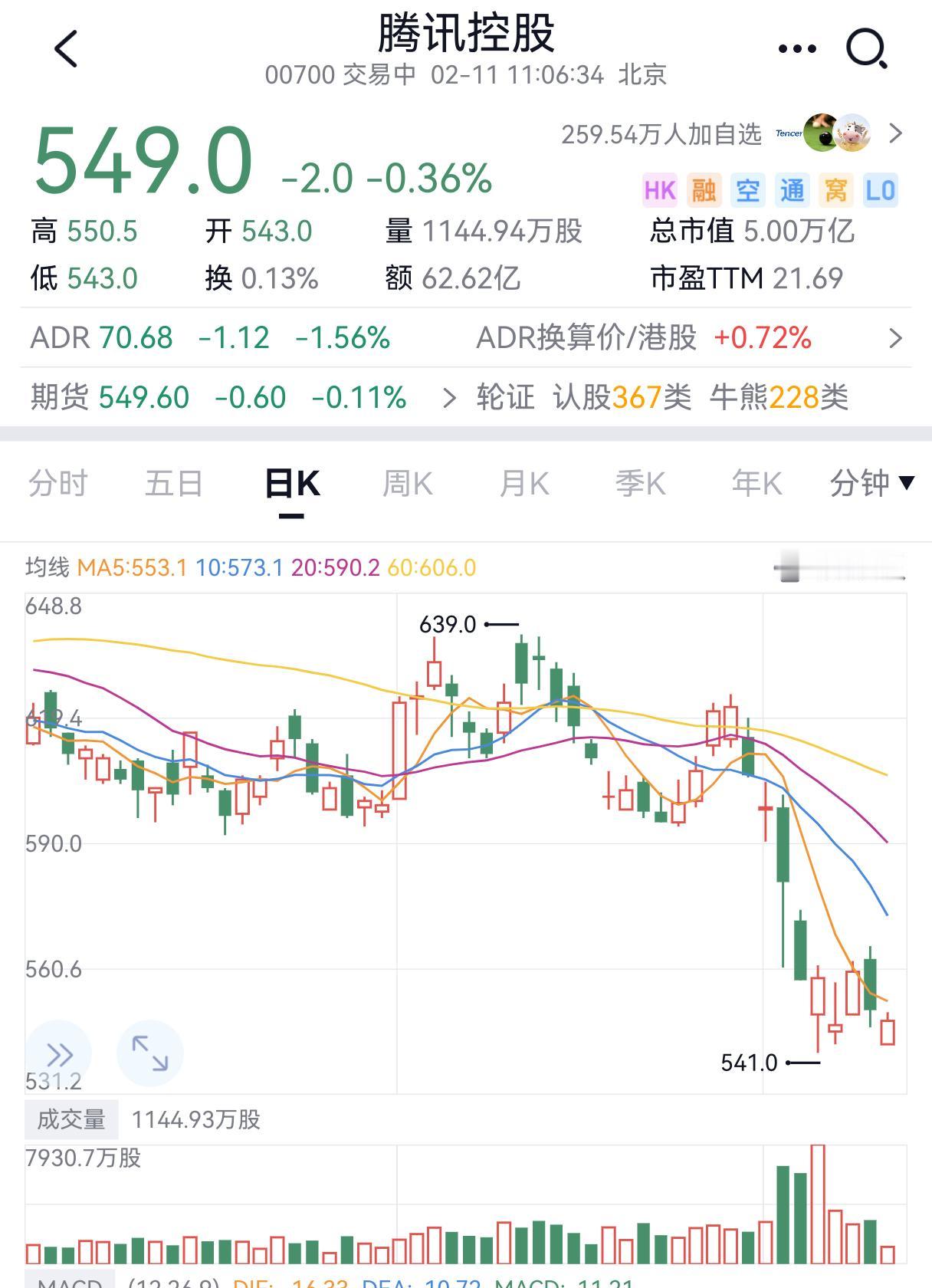This screenshot has width=932, height=1288.
Task: Expand the ADR details with its chevron
Action: pos(897,337)
